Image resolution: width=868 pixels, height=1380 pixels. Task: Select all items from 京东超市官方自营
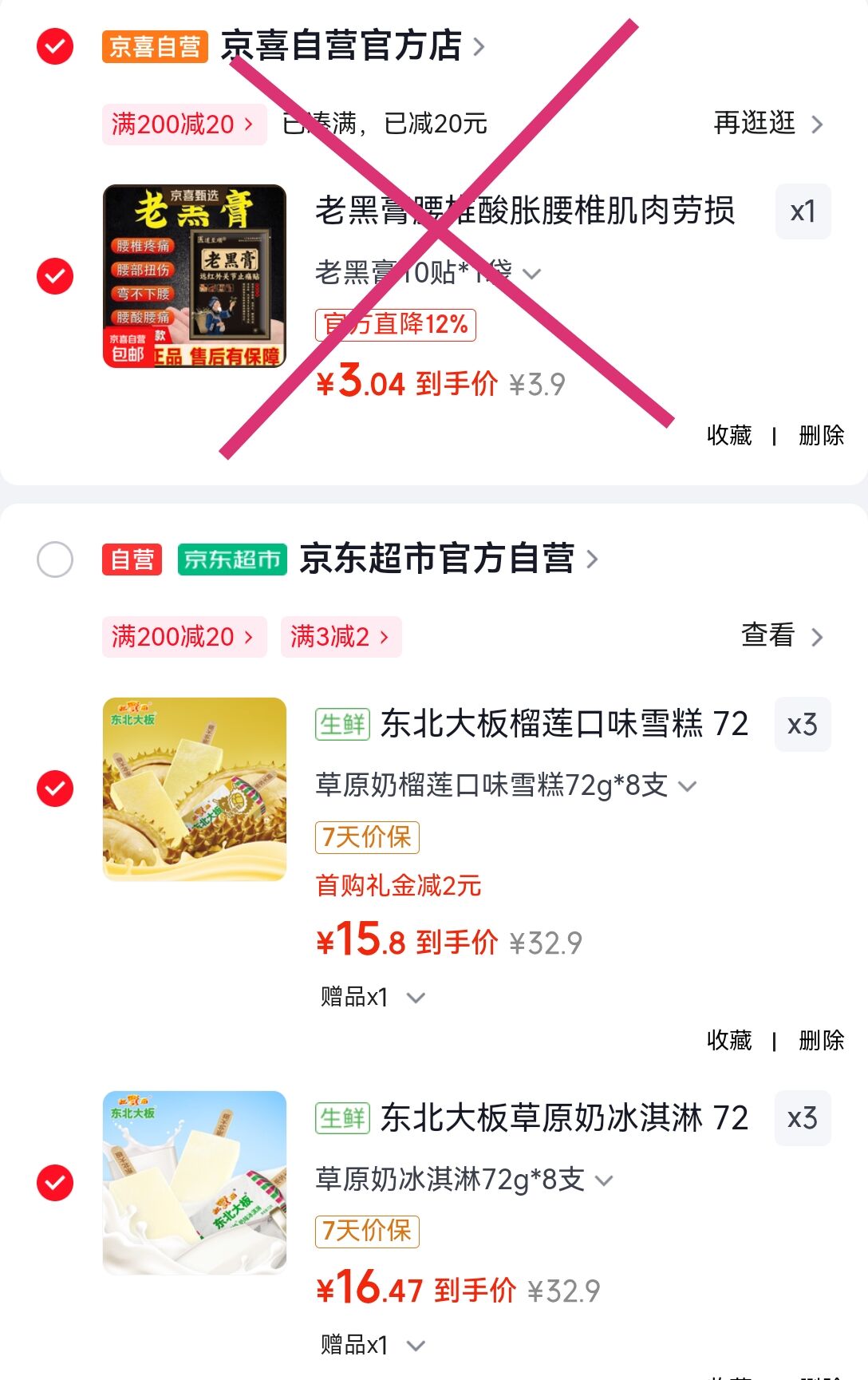click(55, 560)
